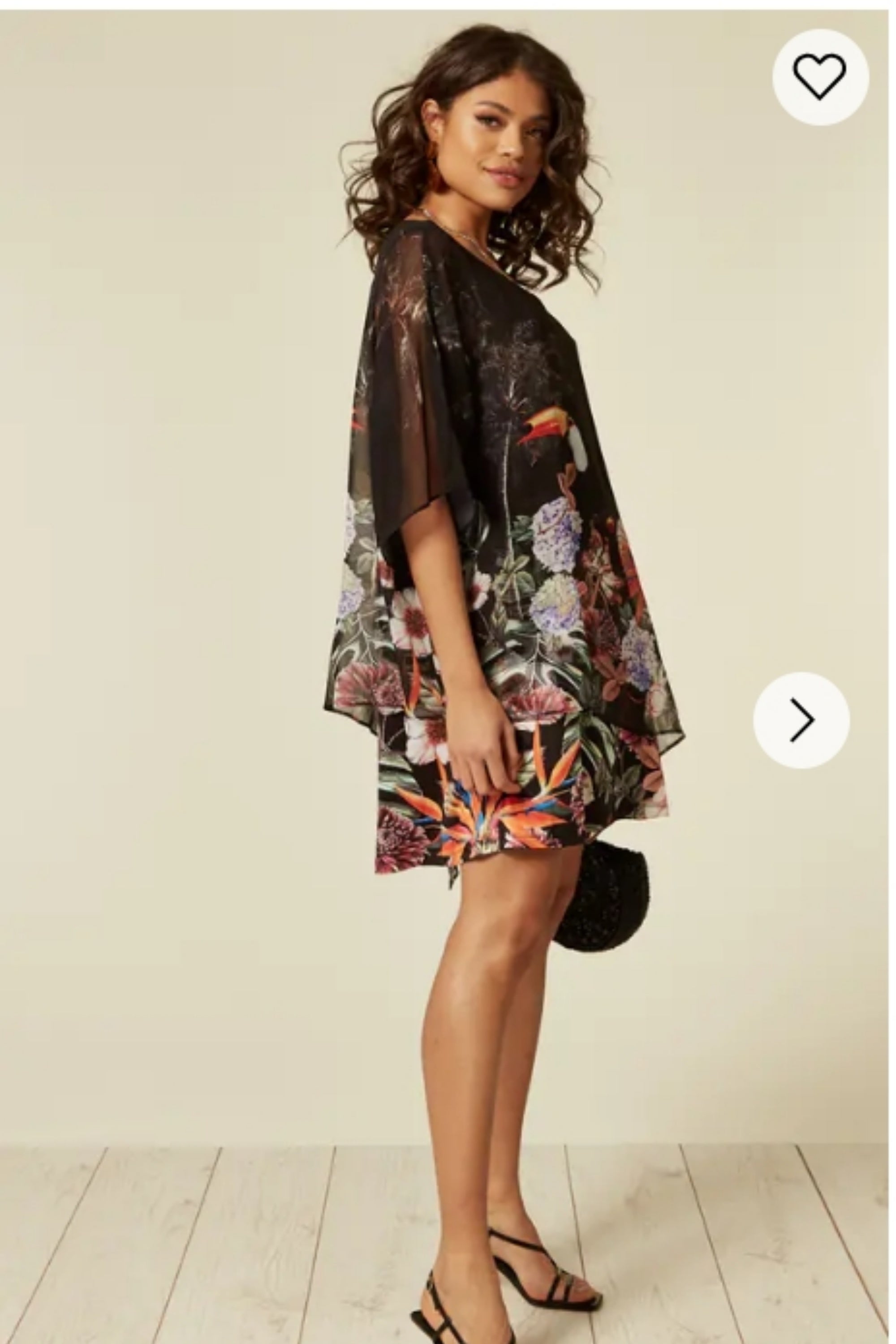The height and width of the screenshot is (1344, 896).
Task: Go to the next product photo
Action: (801, 720)
